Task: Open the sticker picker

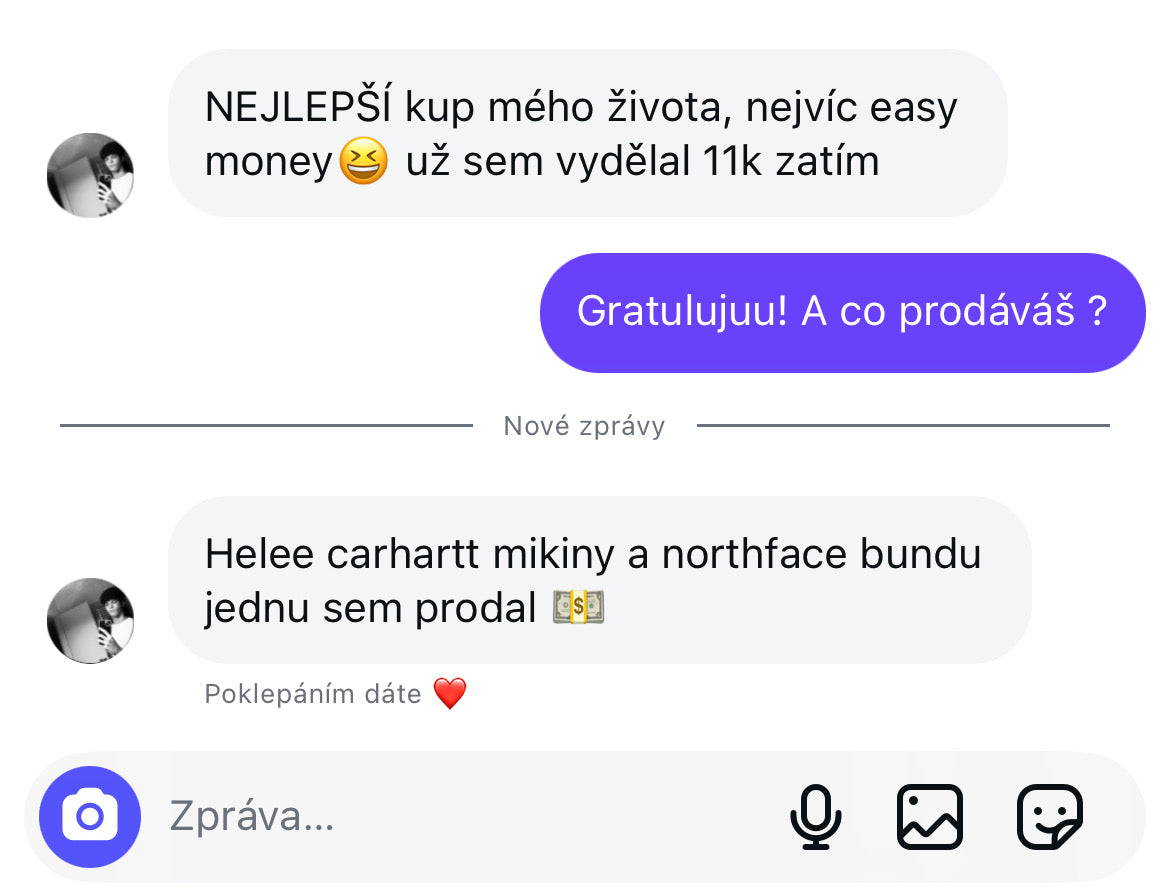Action: [x=1049, y=817]
